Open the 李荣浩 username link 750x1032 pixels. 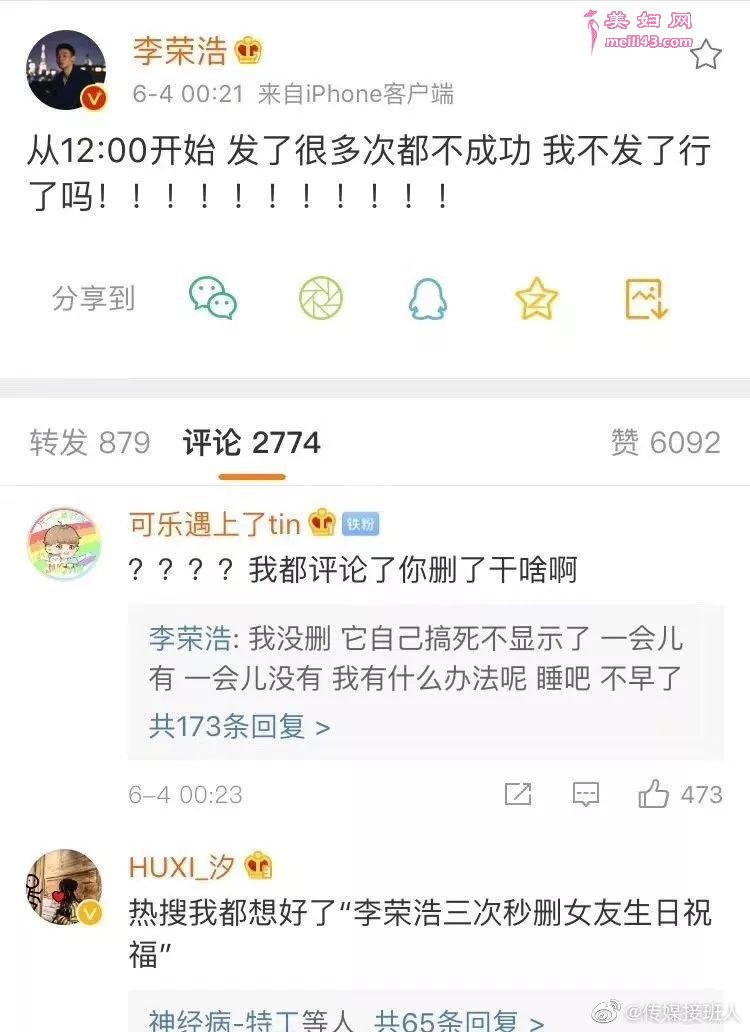181,50
